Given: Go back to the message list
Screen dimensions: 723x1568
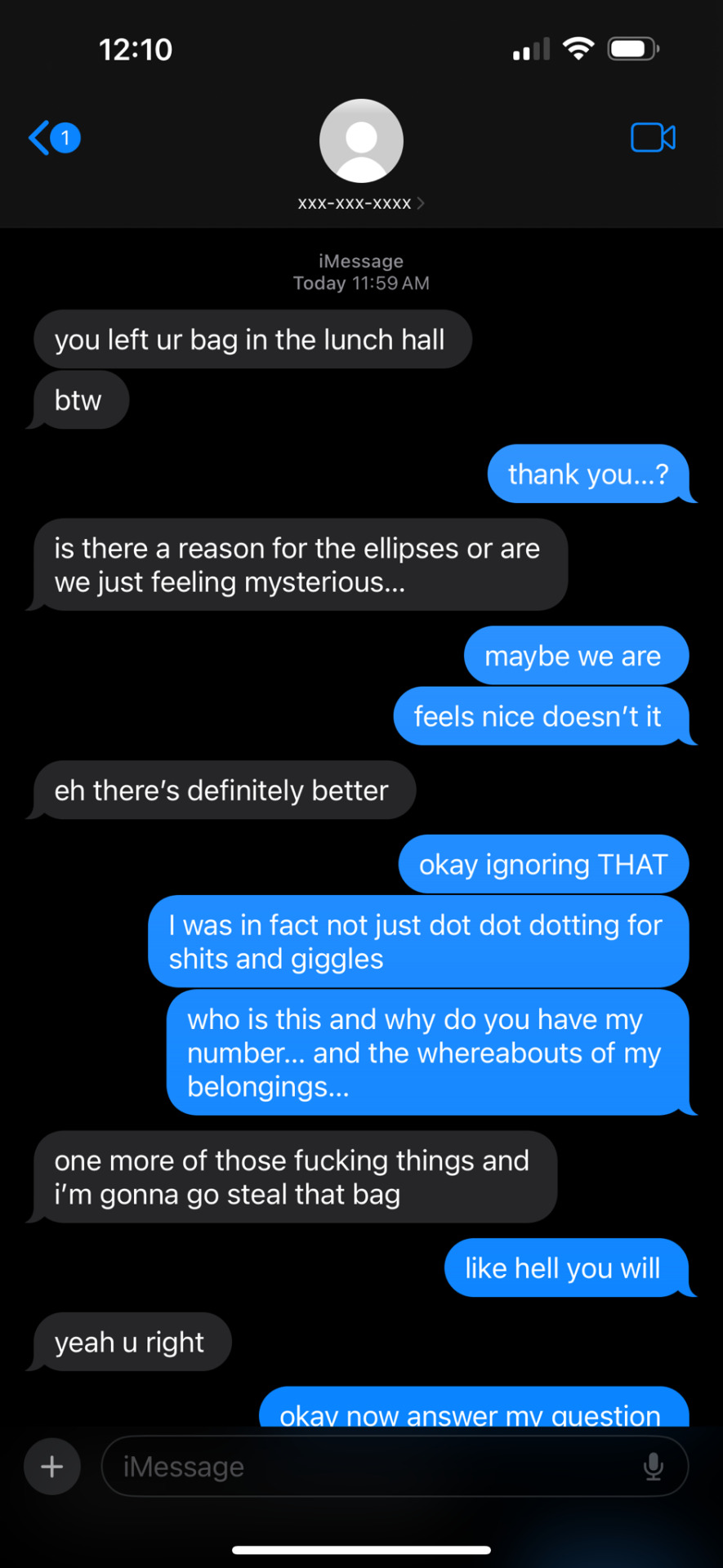Looking at the screenshot, I should (x=51, y=138).
